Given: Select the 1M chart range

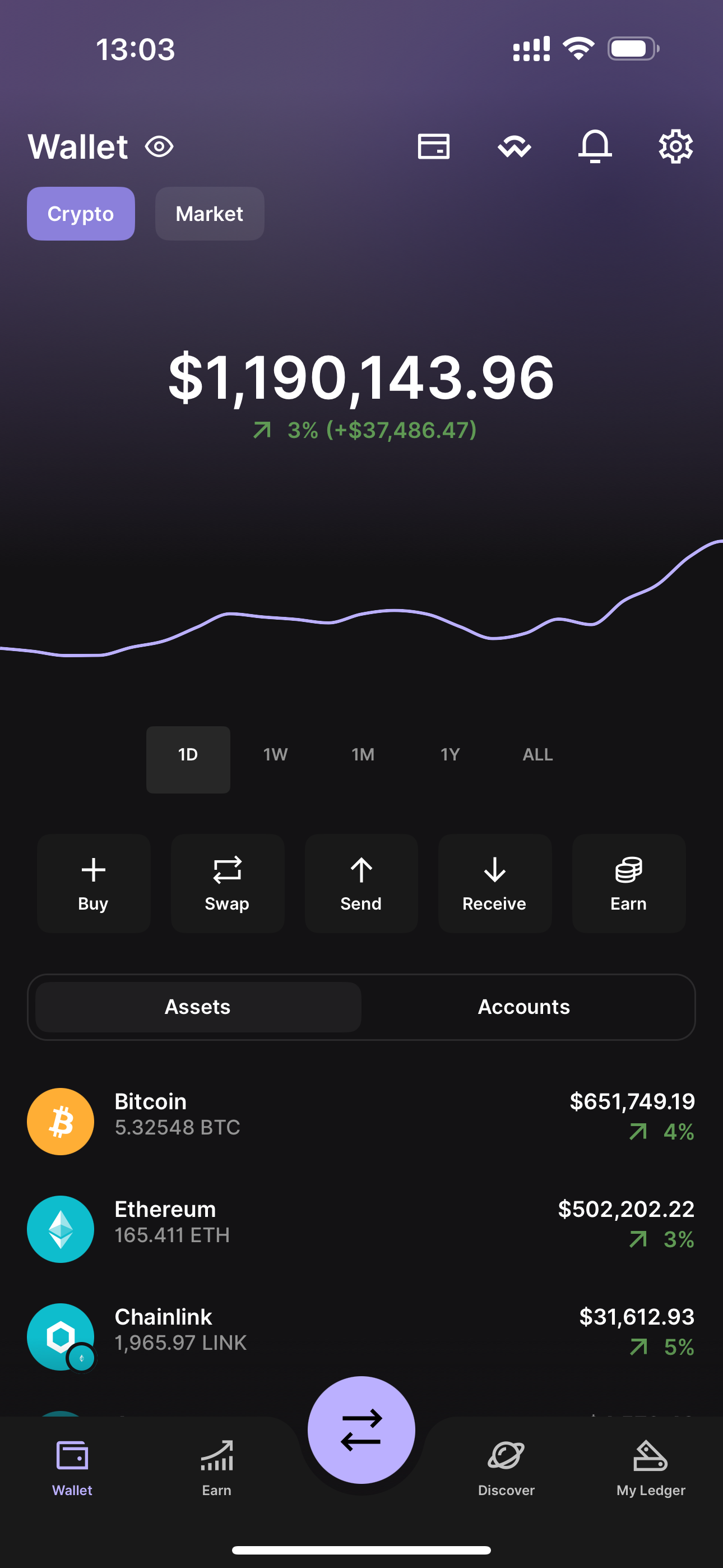Looking at the screenshot, I should (363, 755).
